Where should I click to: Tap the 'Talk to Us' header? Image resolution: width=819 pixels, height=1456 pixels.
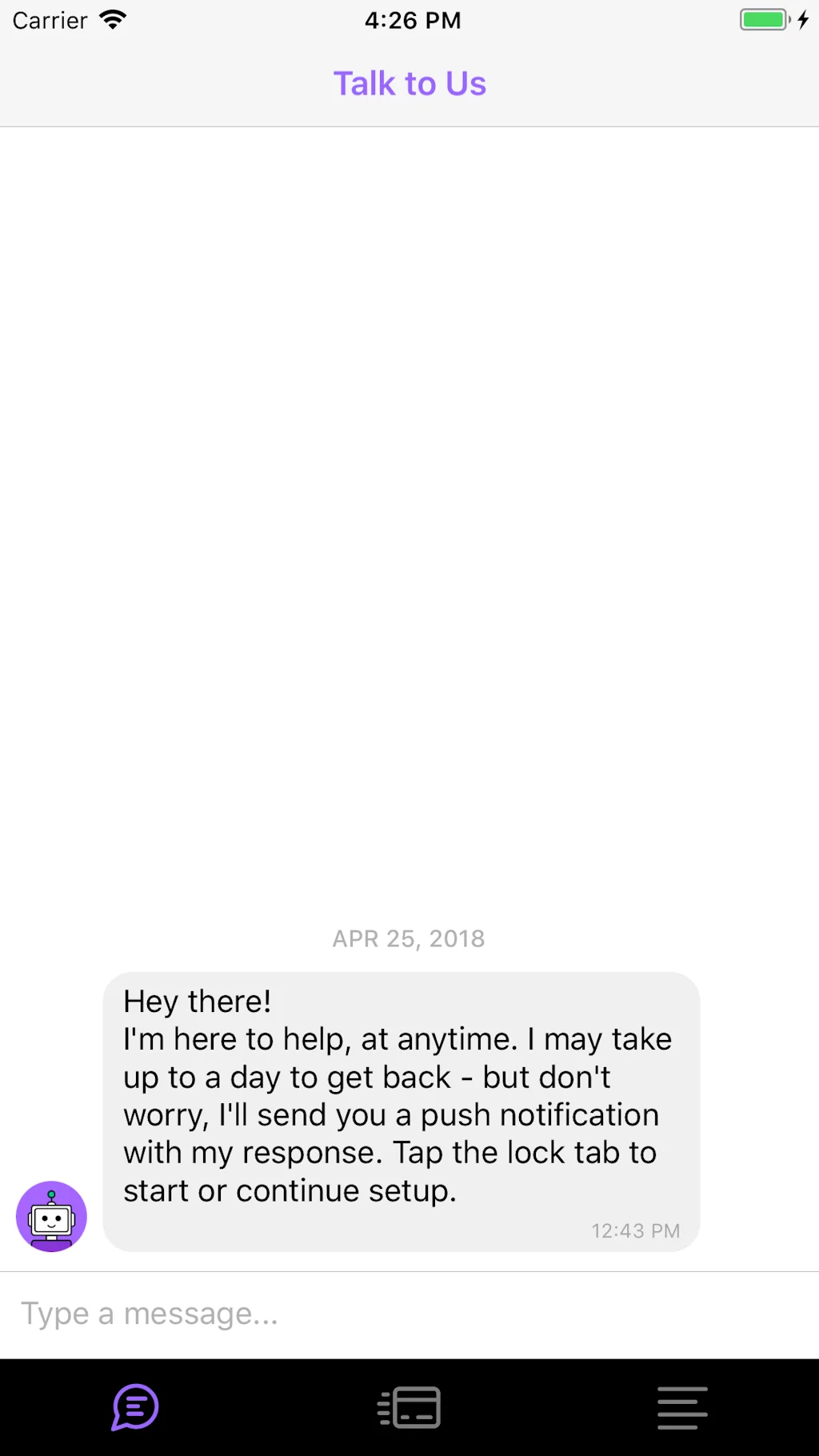coord(409,82)
